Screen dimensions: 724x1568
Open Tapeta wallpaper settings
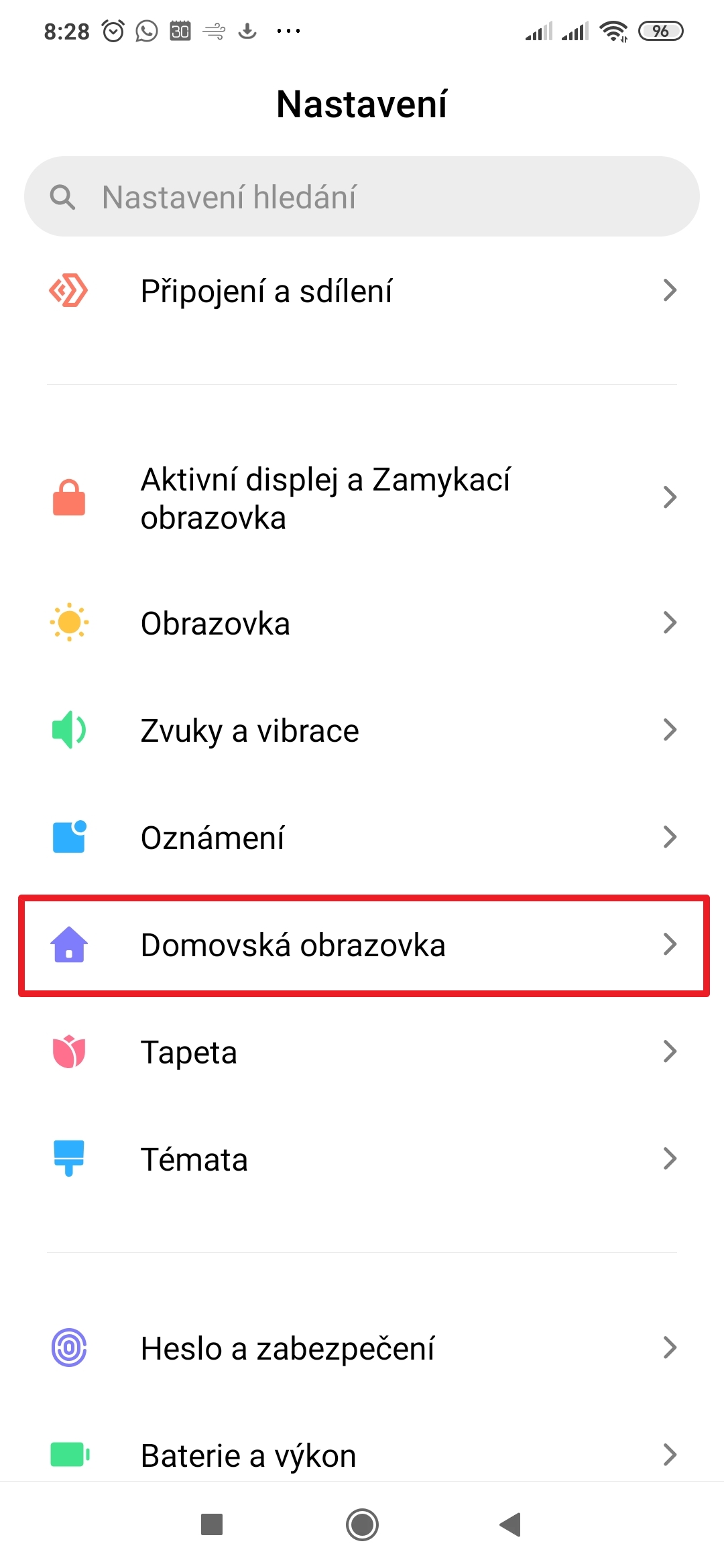(x=362, y=1052)
